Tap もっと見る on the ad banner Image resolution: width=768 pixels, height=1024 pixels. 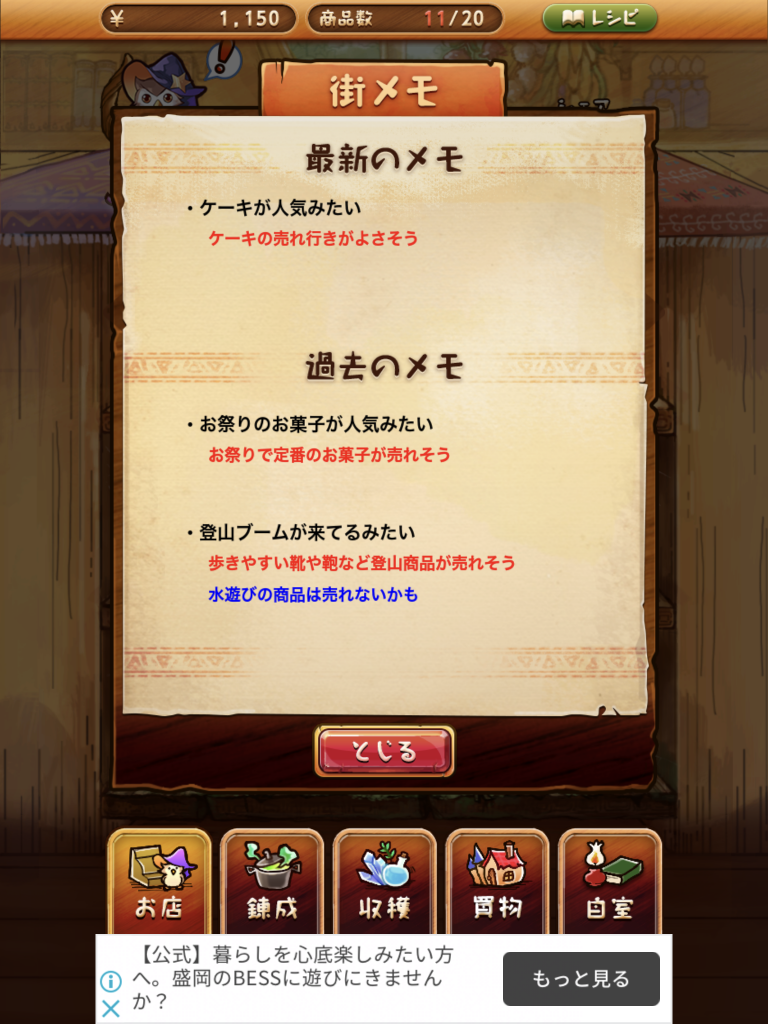point(580,978)
